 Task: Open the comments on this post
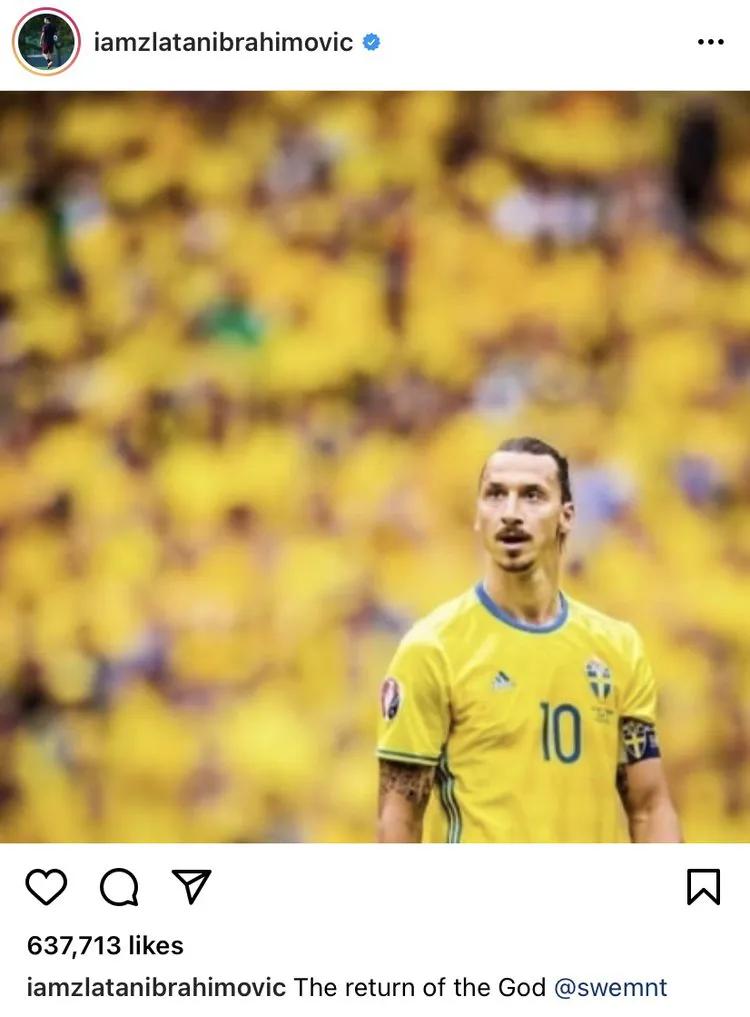coord(119,886)
